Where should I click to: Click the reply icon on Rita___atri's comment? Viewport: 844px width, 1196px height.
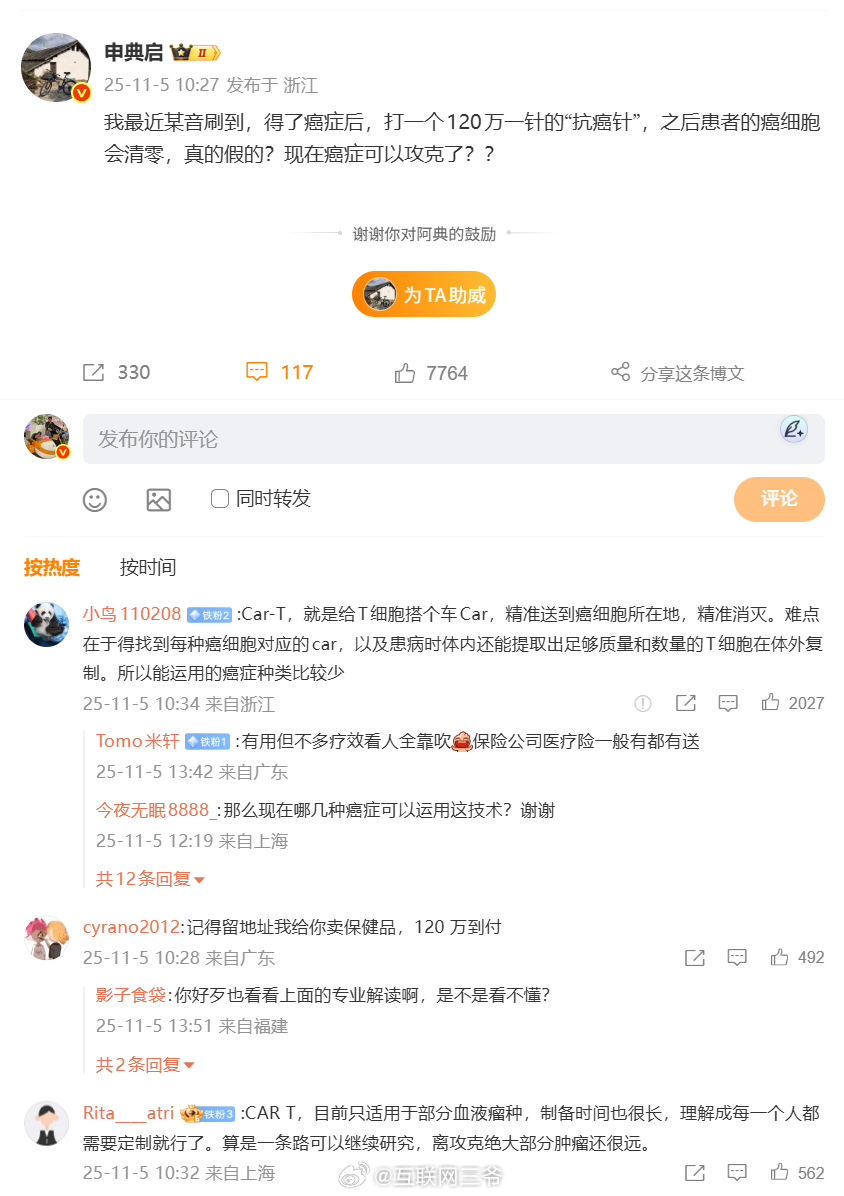pyautogui.click(x=737, y=1172)
